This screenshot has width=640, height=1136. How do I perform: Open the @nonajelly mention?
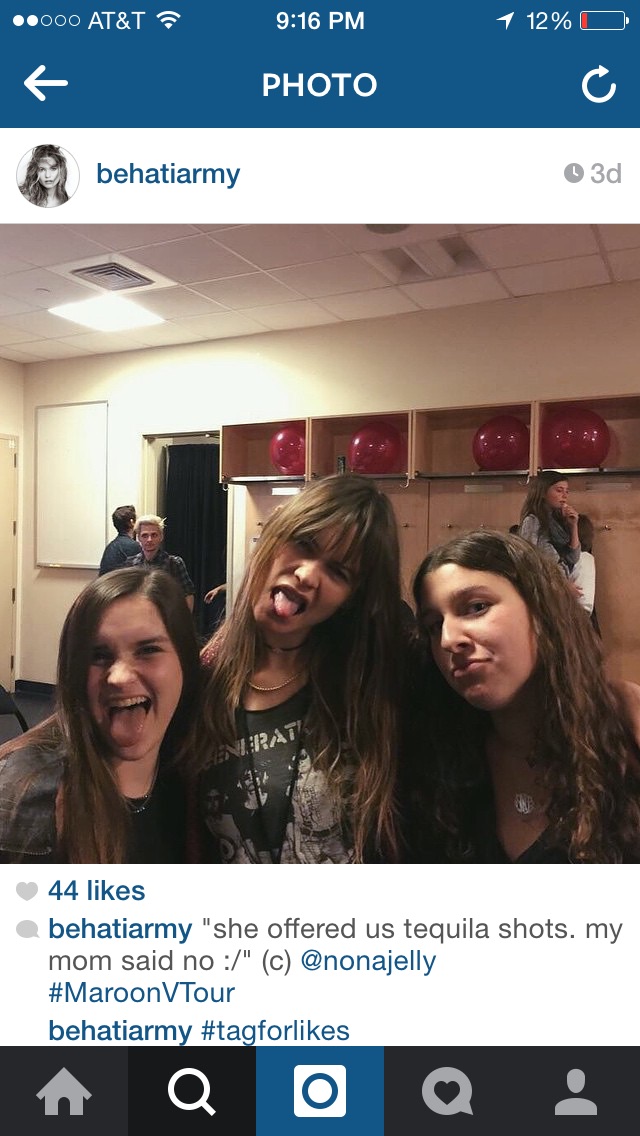[367, 961]
